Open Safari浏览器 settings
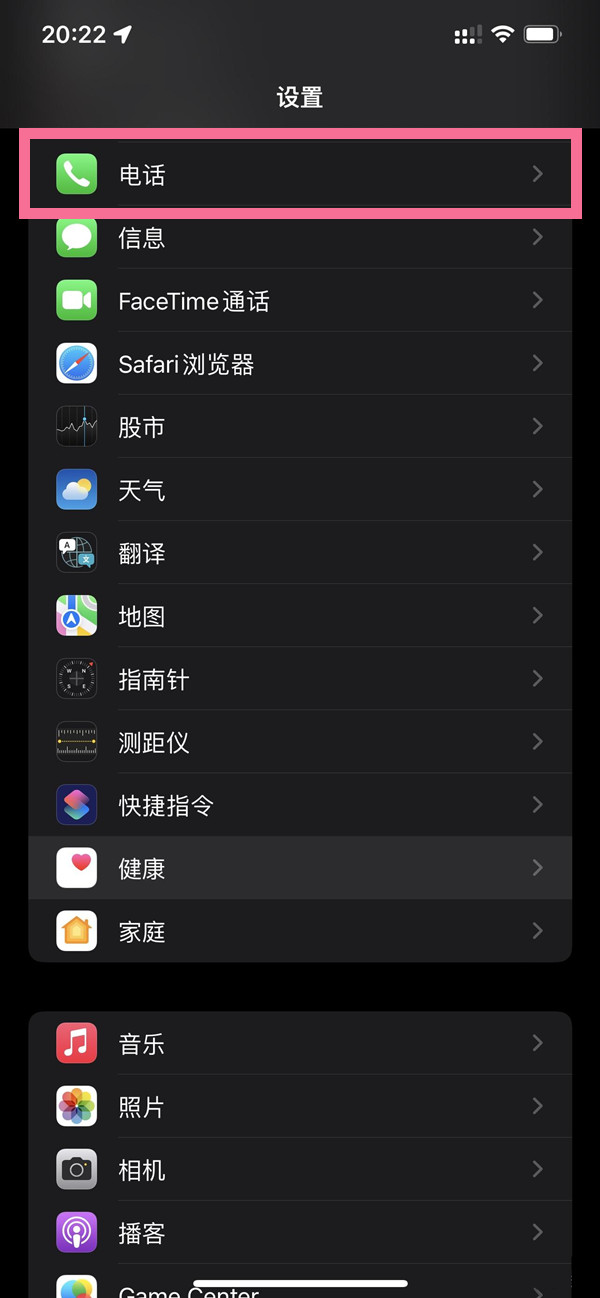600x1298 pixels. pyautogui.click(x=300, y=364)
